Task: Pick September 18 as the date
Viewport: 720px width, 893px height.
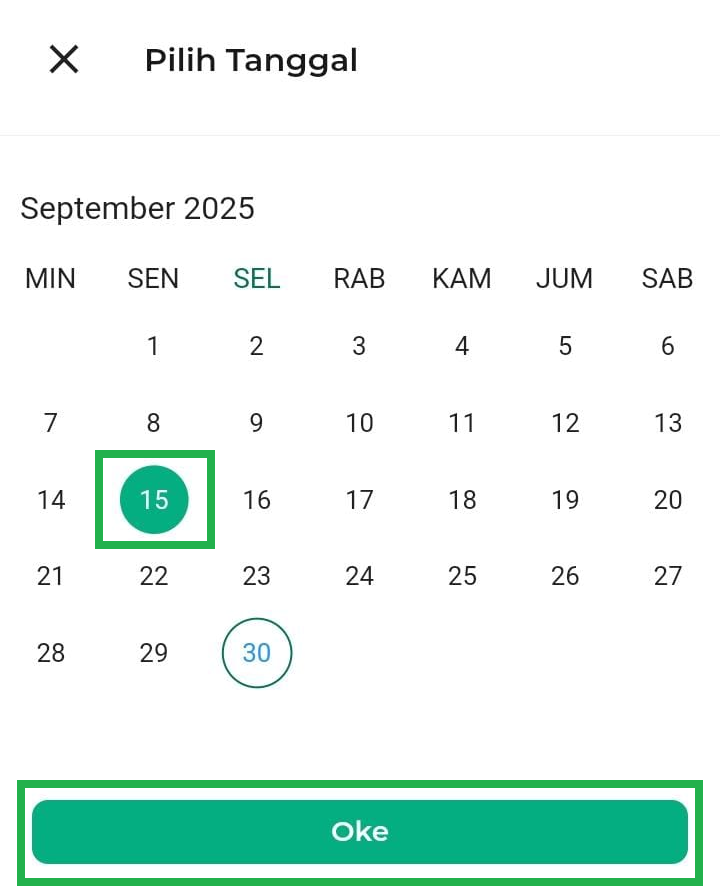Action: [462, 499]
